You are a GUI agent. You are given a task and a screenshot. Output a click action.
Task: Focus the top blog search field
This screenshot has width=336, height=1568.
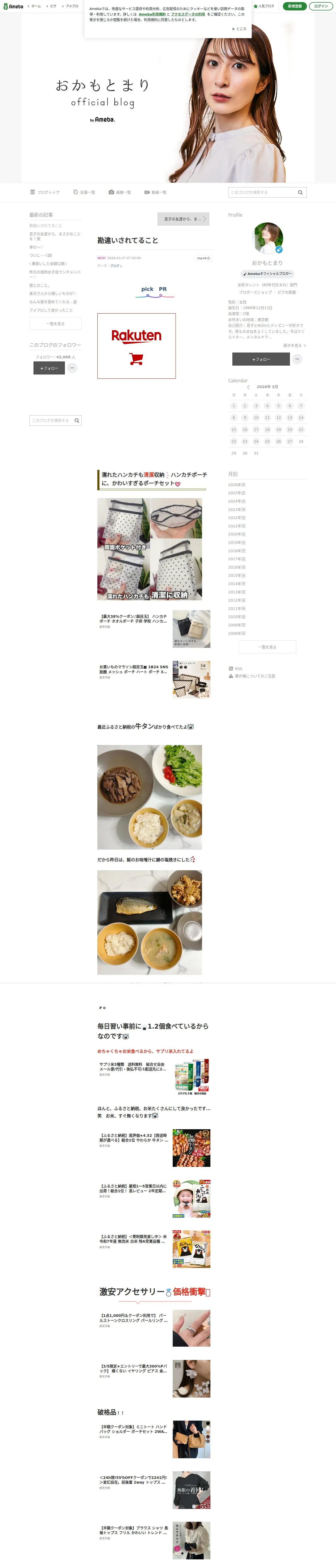point(262,192)
